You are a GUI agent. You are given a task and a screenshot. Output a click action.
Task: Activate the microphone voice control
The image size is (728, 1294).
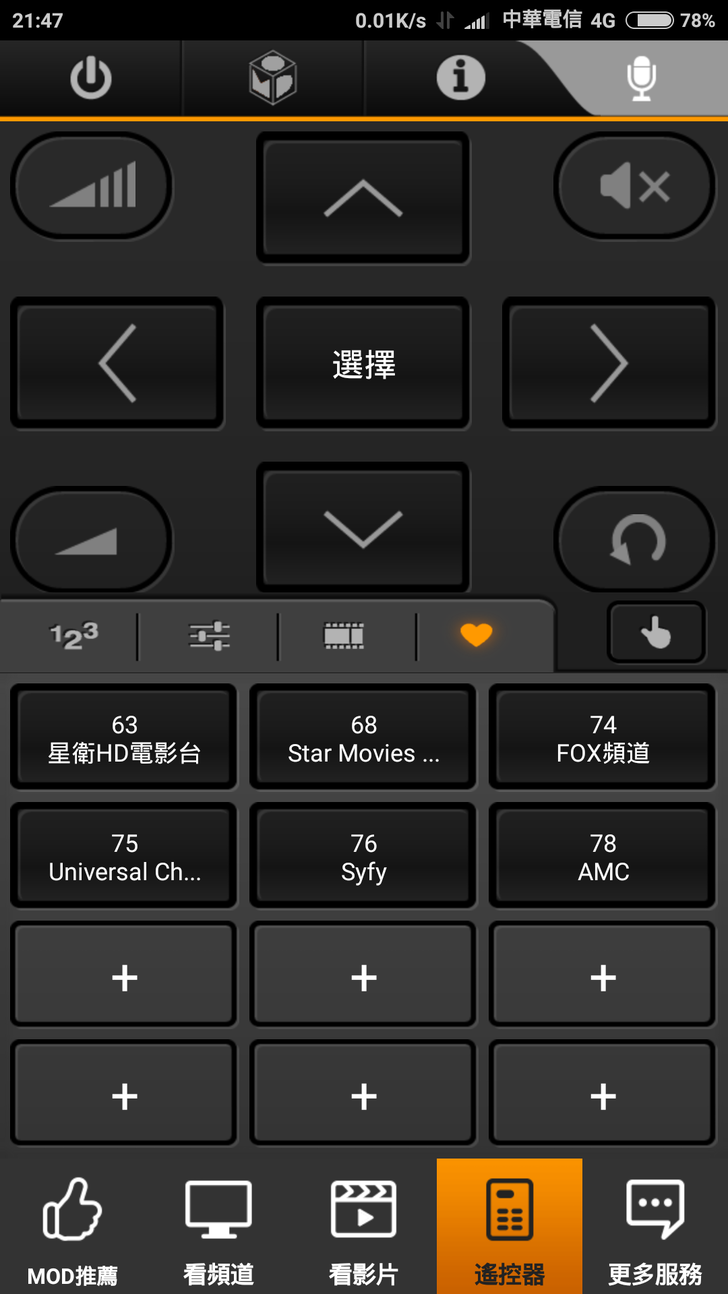click(x=641, y=78)
